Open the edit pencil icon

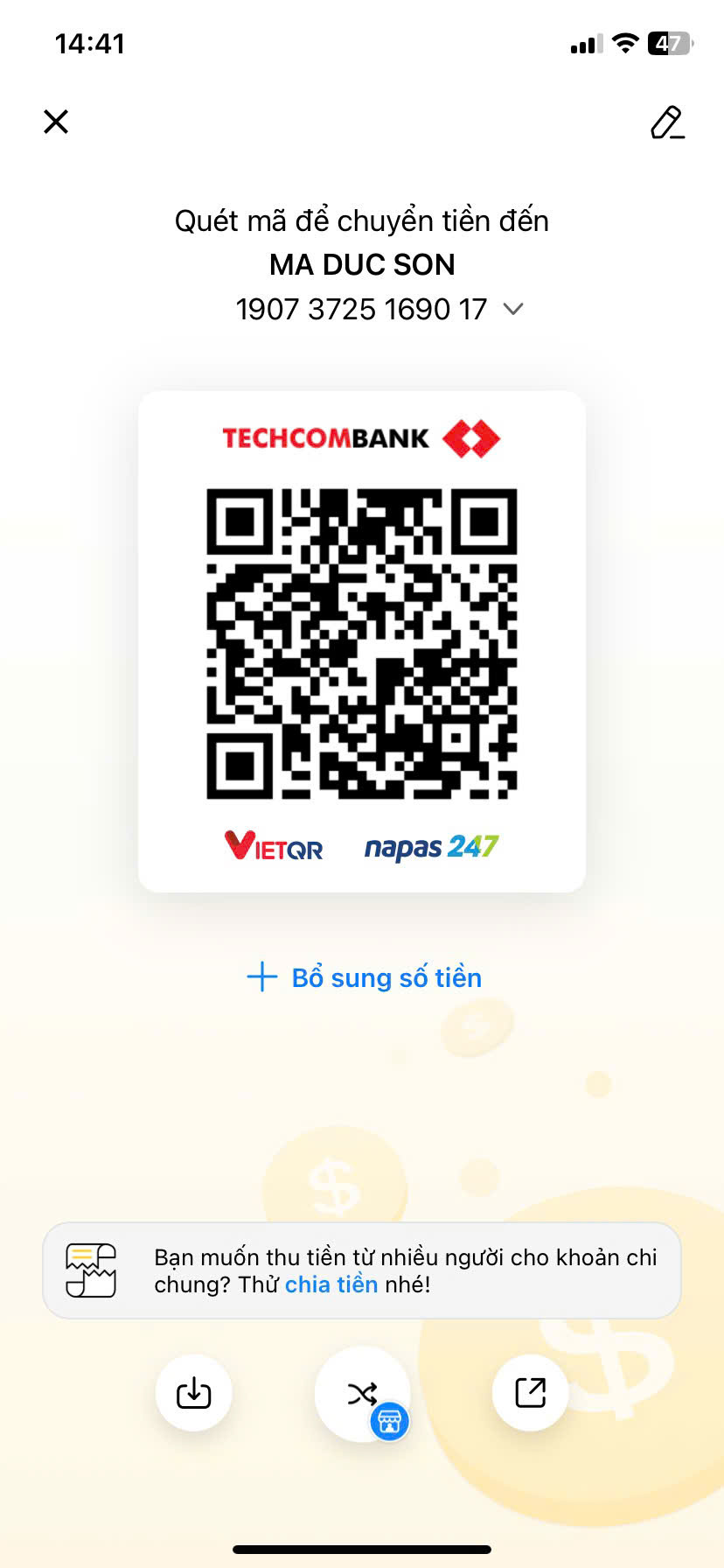click(x=667, y=122)
